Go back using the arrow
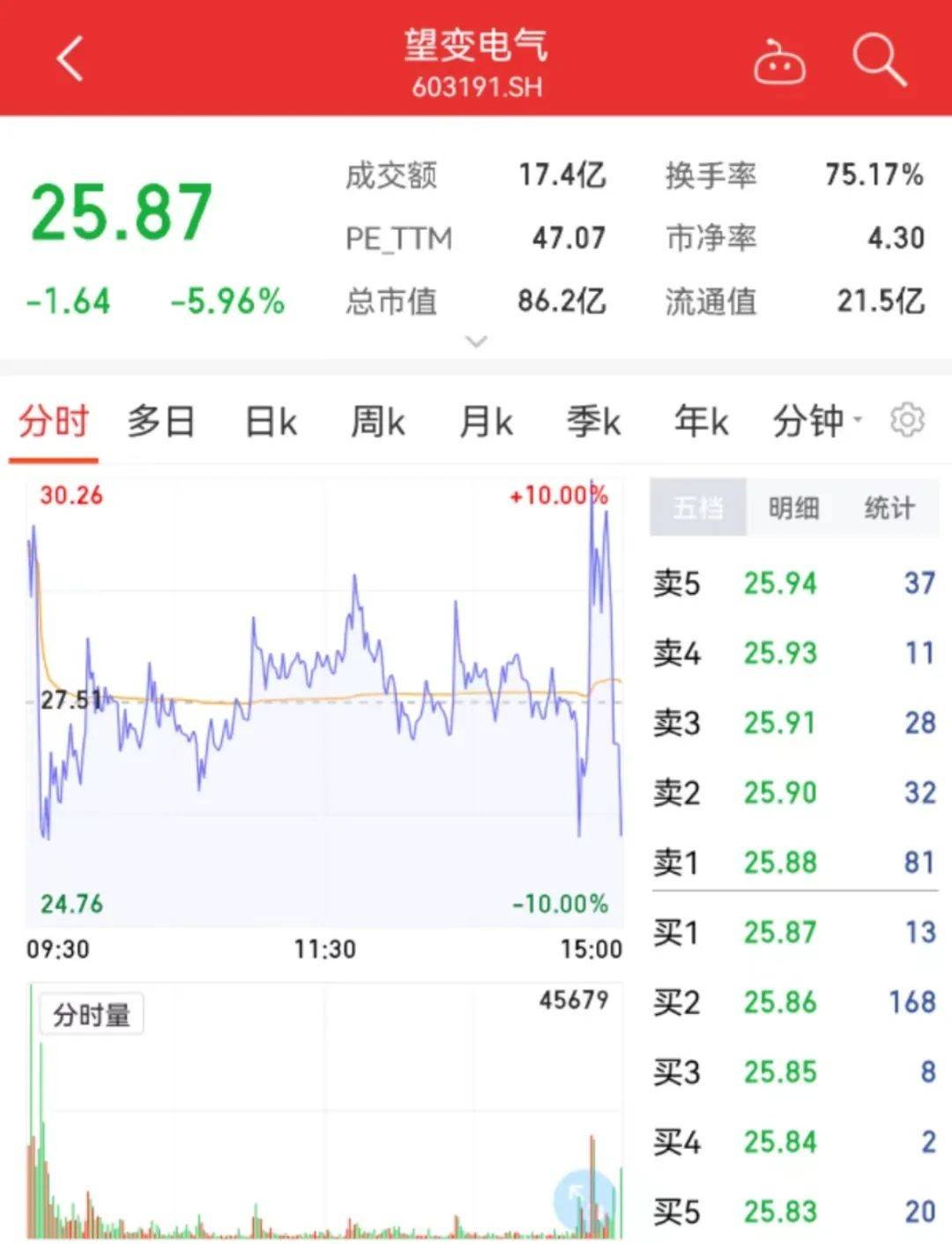 (71, 59)
